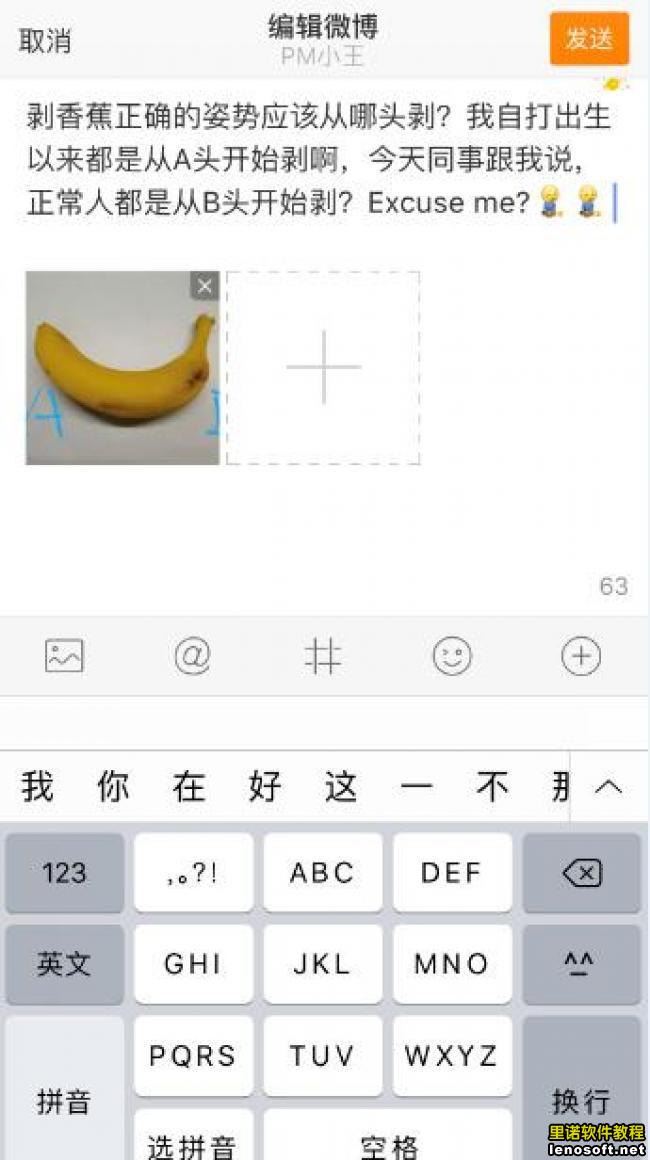Open the image picker icon
Viewport: 650px width, 1160px height.
pyautogui.click(x=64, y=656)
